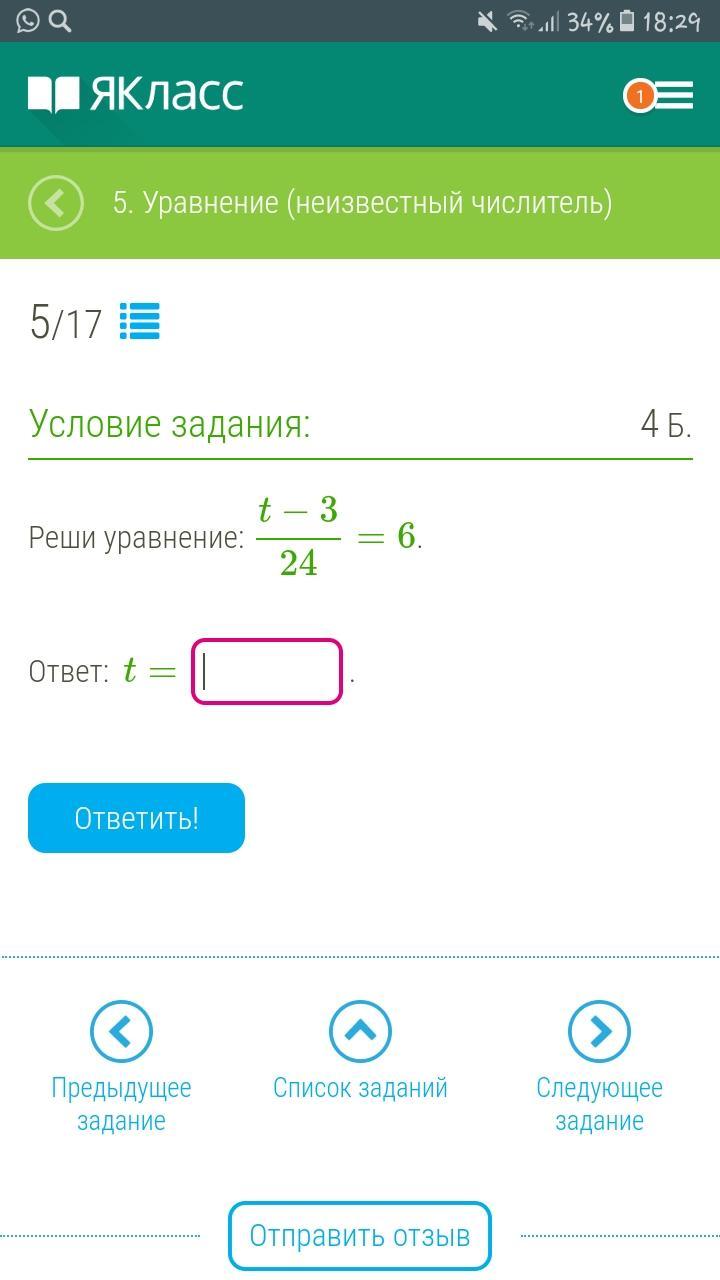720x1280 pixels.
Task: Open the ЯКласс home logo
Action: (136, 94)
